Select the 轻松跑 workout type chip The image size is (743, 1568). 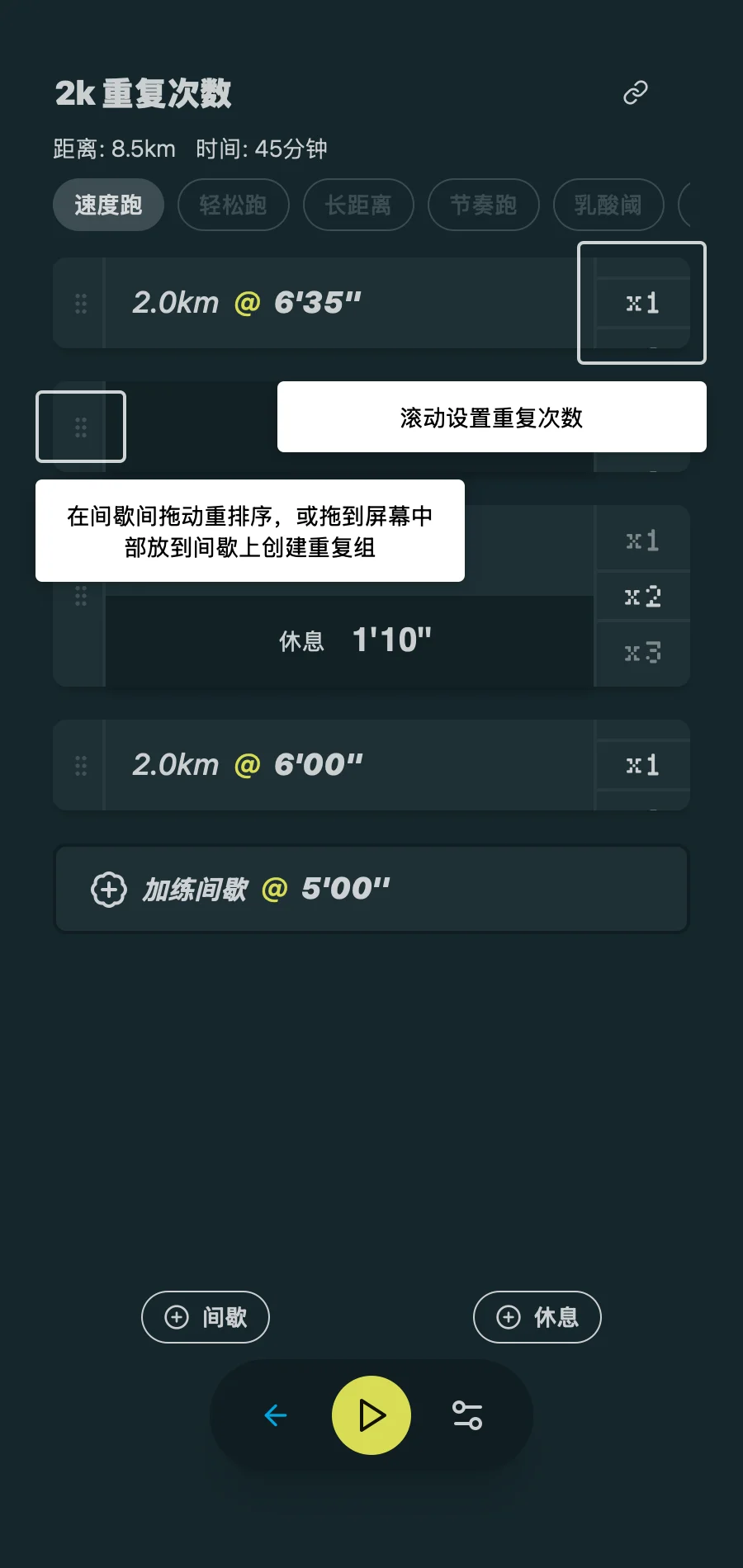click(234, 205)
